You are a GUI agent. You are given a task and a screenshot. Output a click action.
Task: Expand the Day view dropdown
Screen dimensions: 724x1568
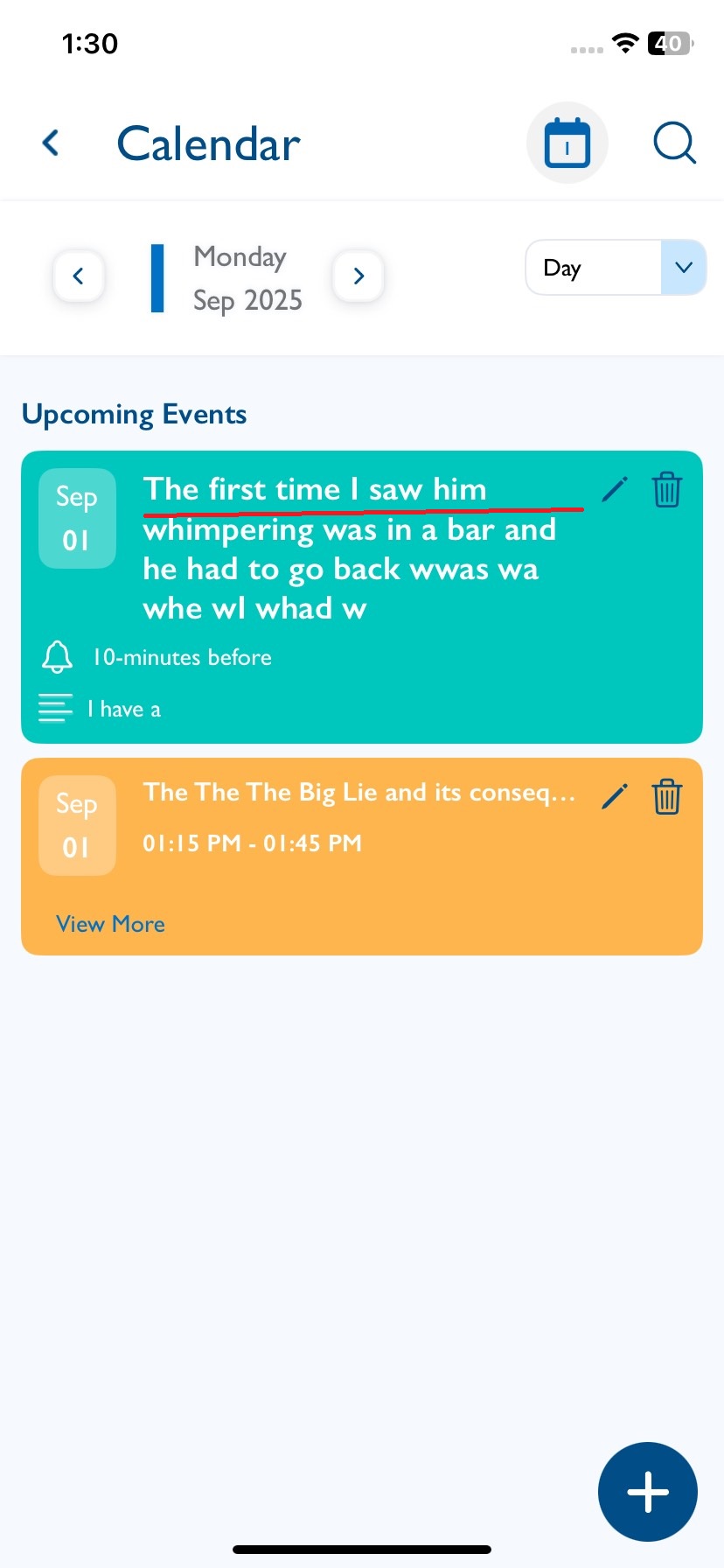(616, 267)
